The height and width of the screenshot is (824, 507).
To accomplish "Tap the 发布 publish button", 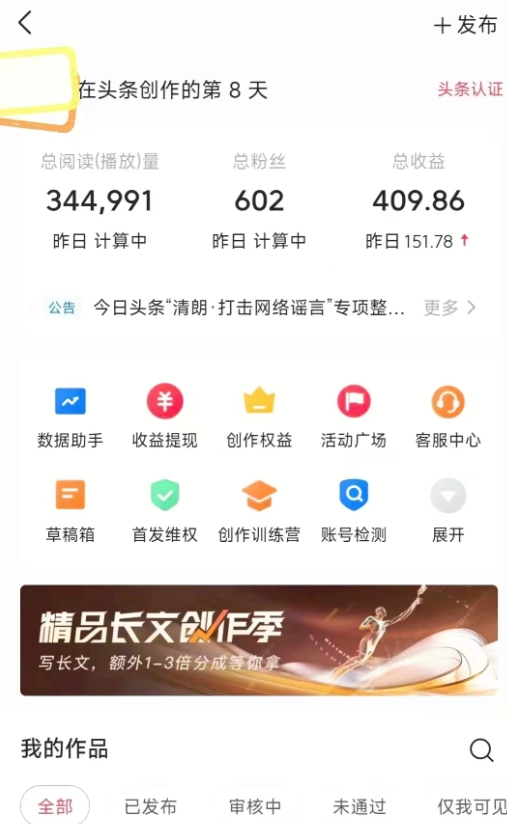I will [465, 25].
